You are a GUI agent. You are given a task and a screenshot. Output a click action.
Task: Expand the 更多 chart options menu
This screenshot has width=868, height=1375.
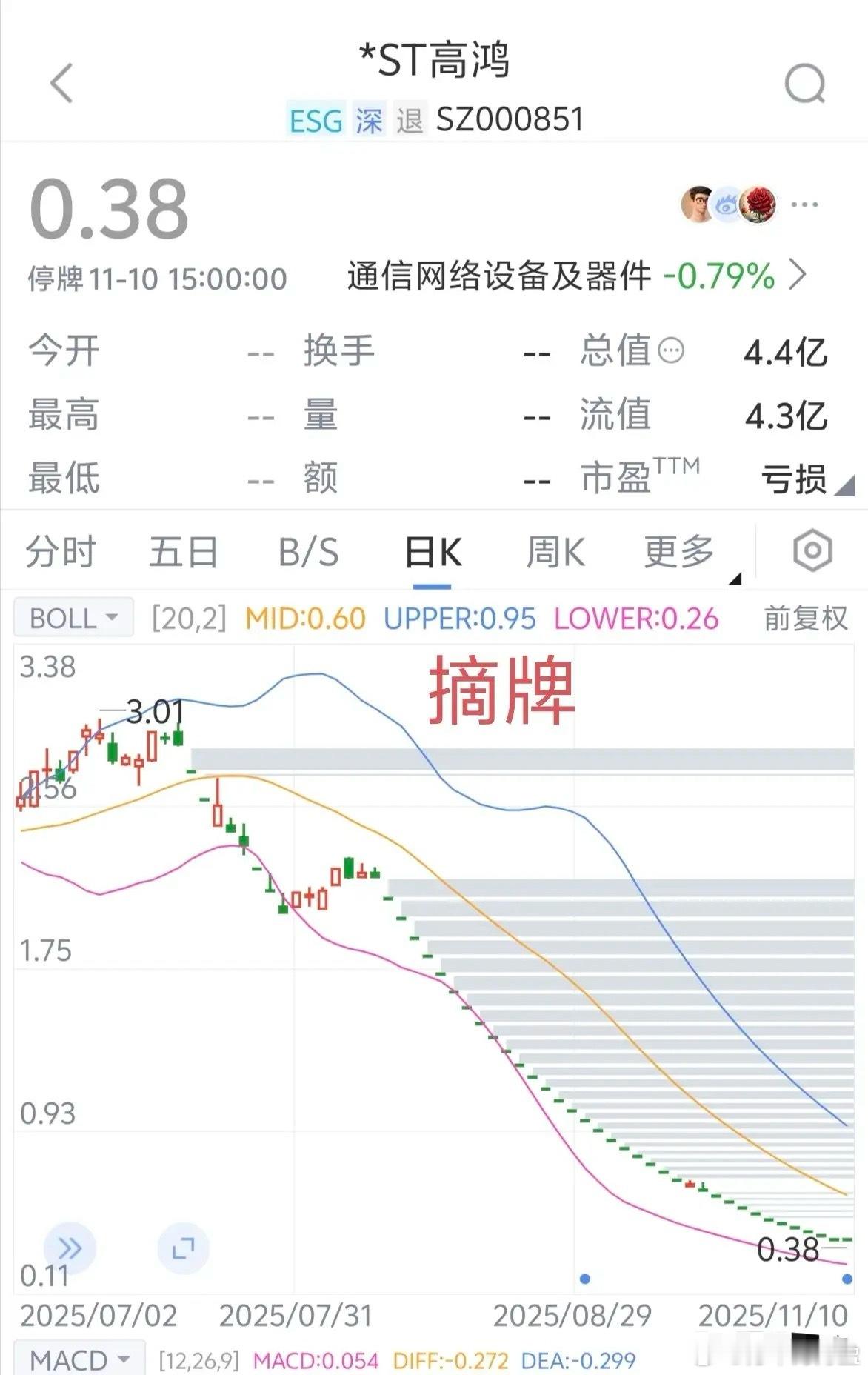click(x=676, y=551)
